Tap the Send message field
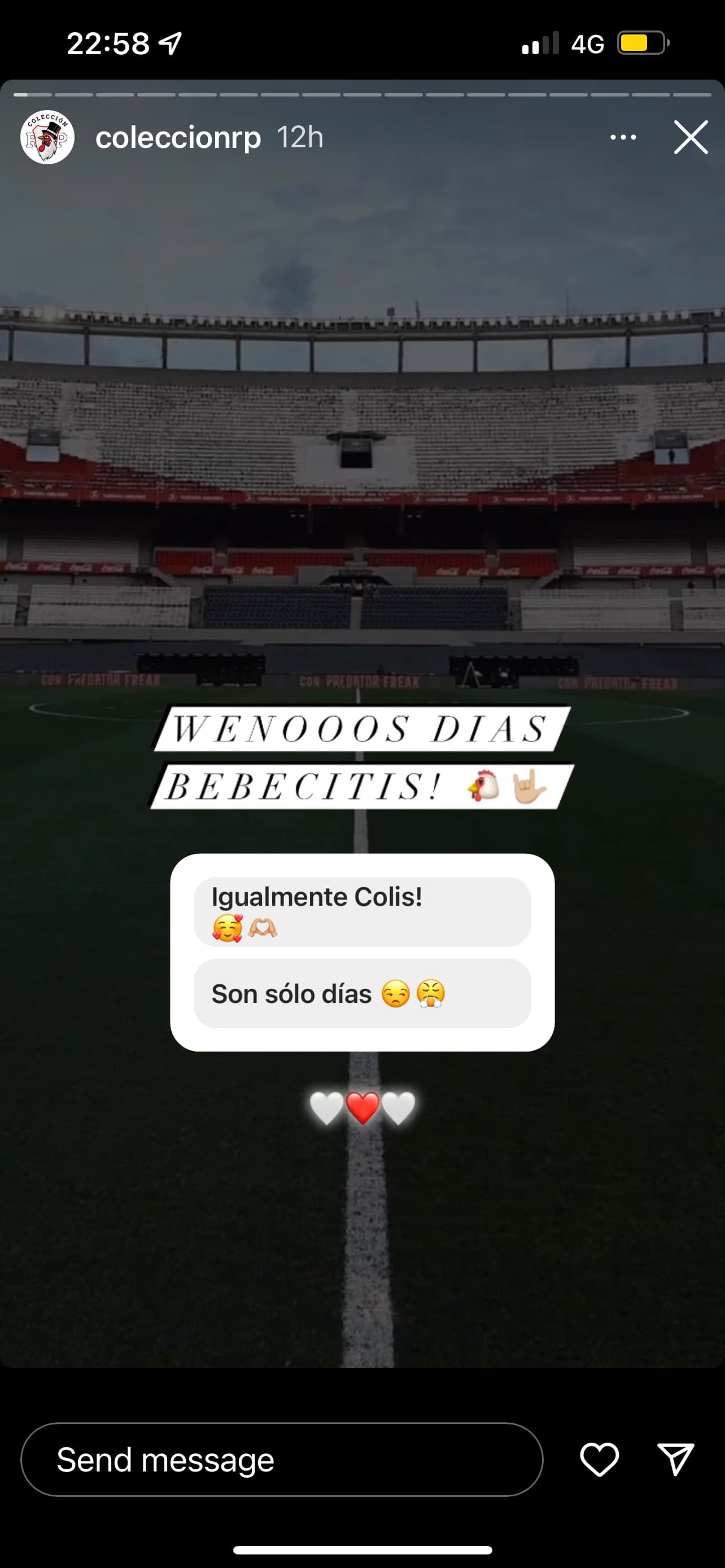Image resolution: width=725 pixels, height=1568 pixels. point(282,1459)
